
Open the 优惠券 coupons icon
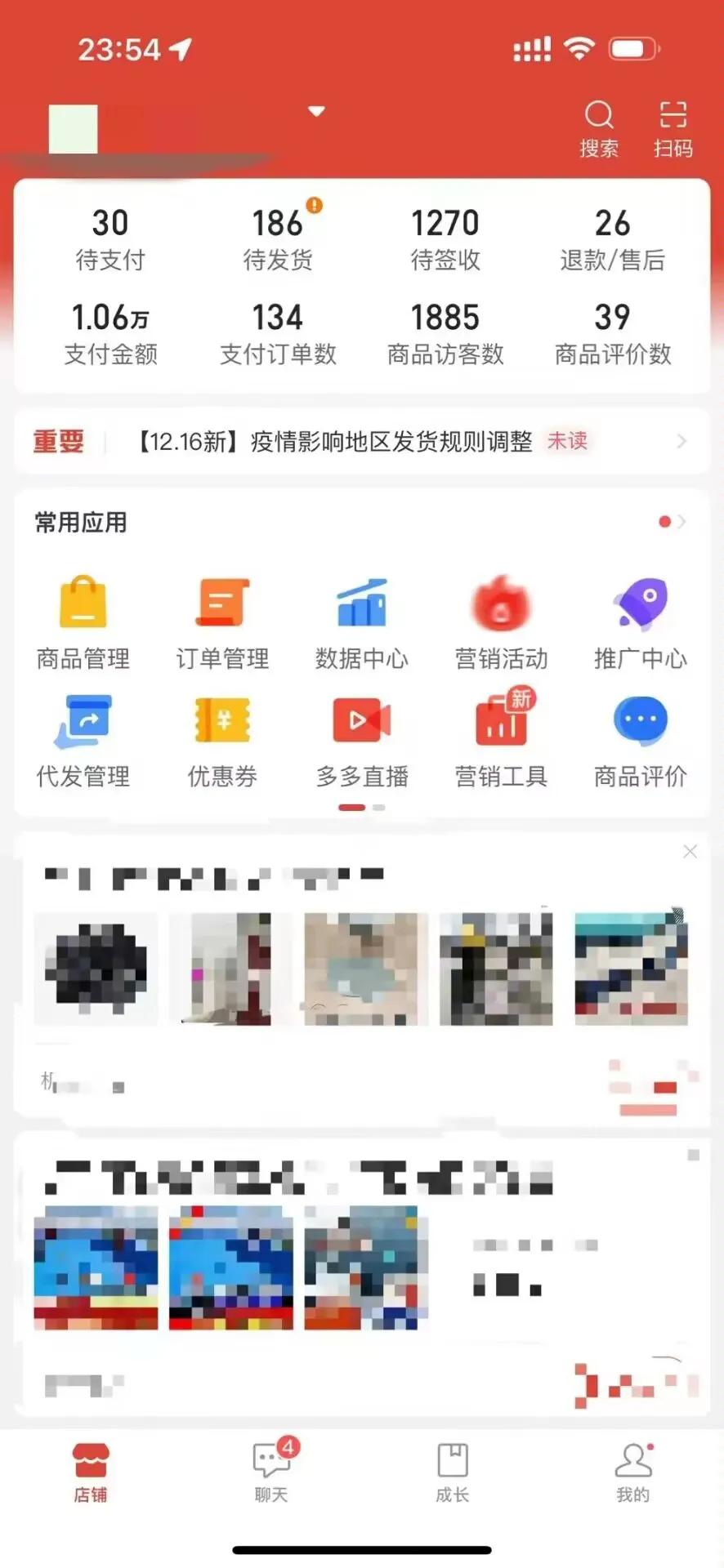[221, 737]
